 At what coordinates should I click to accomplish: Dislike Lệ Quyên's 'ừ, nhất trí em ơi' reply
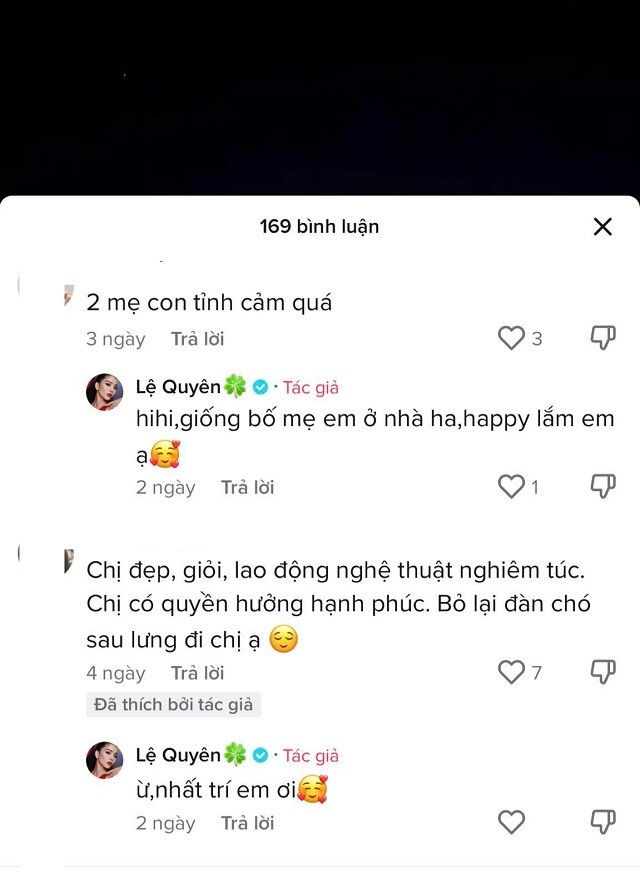[602, 823]
